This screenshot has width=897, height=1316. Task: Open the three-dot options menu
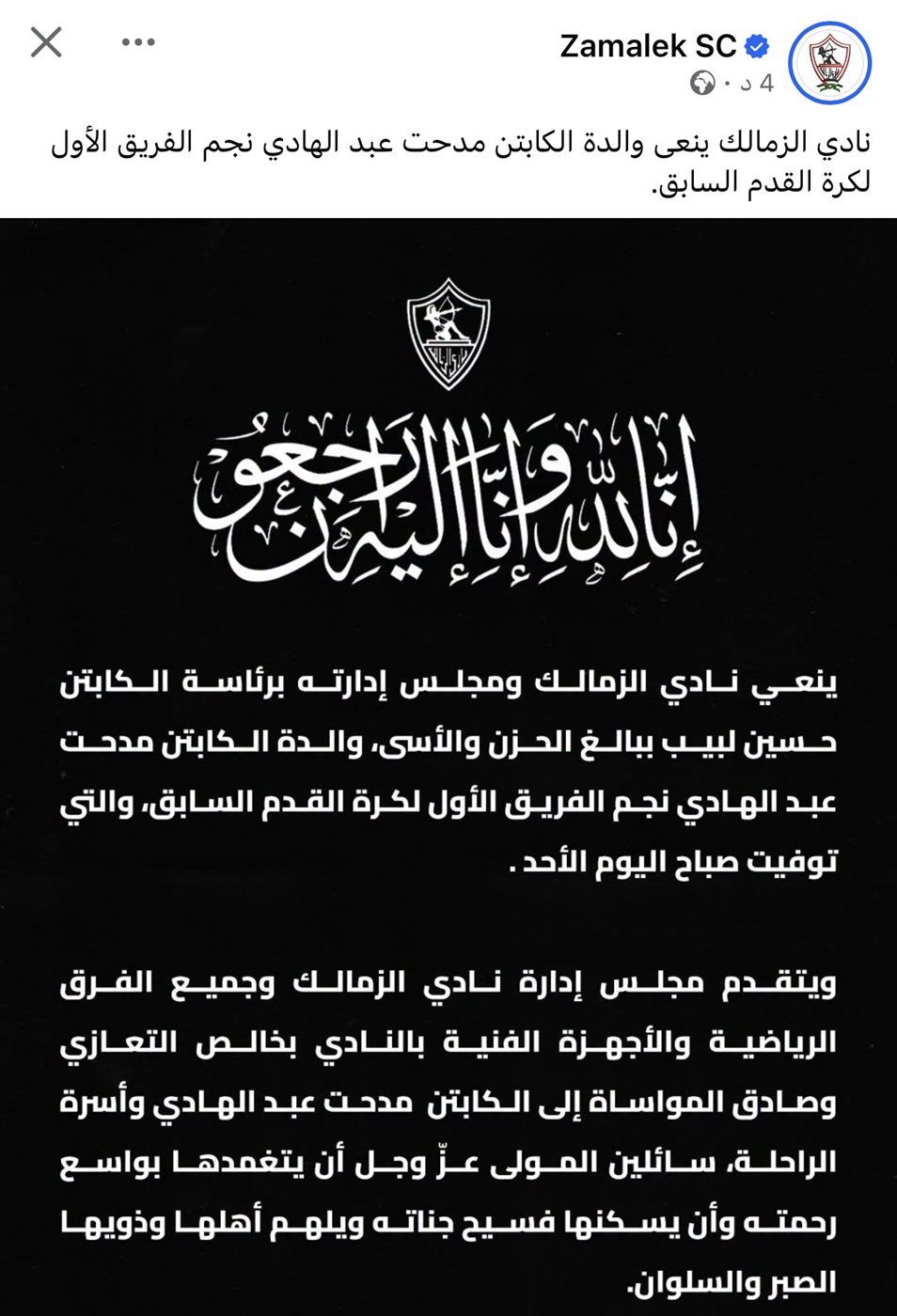138,42
